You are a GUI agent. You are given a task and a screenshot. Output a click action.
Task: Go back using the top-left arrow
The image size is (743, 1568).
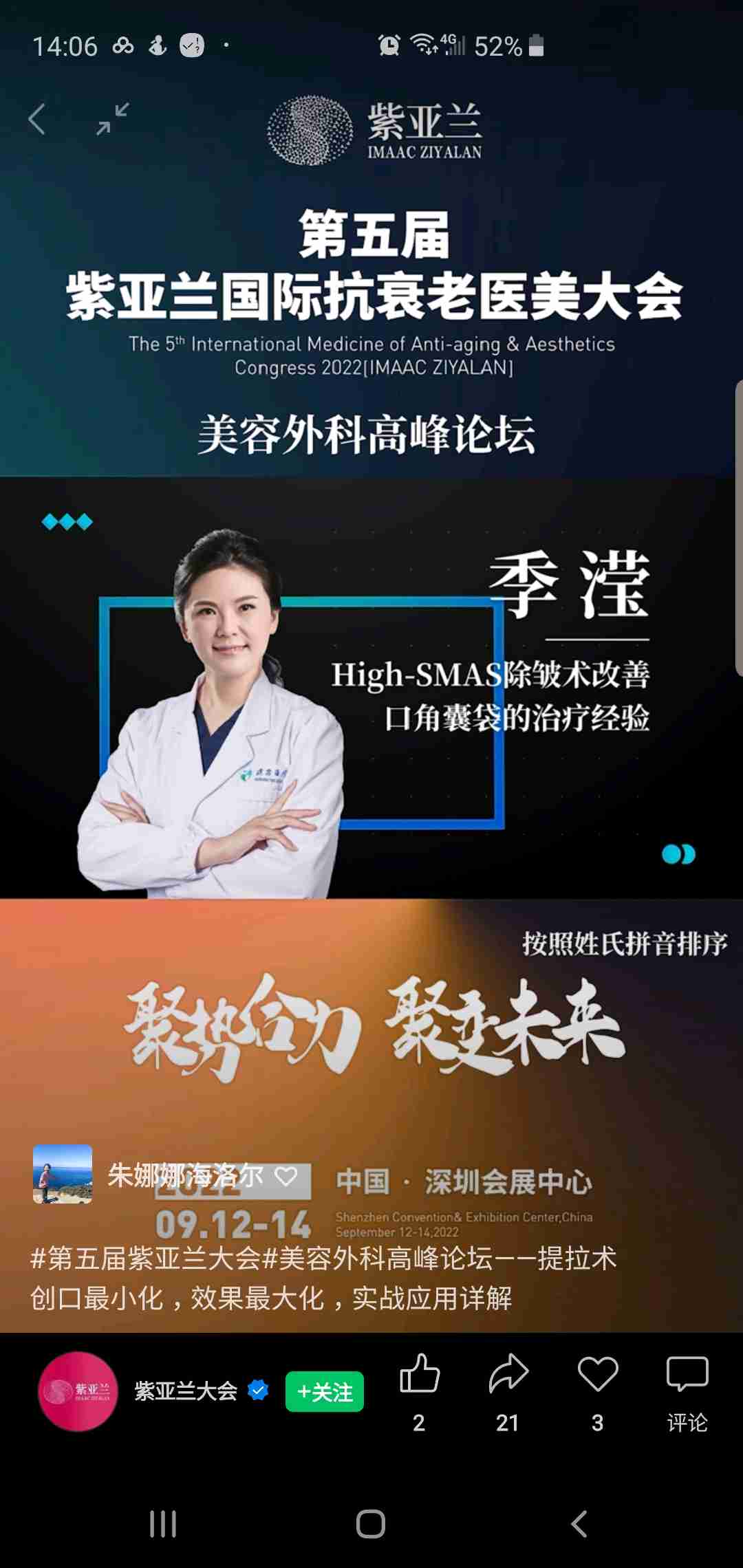[x=37, y=119]
